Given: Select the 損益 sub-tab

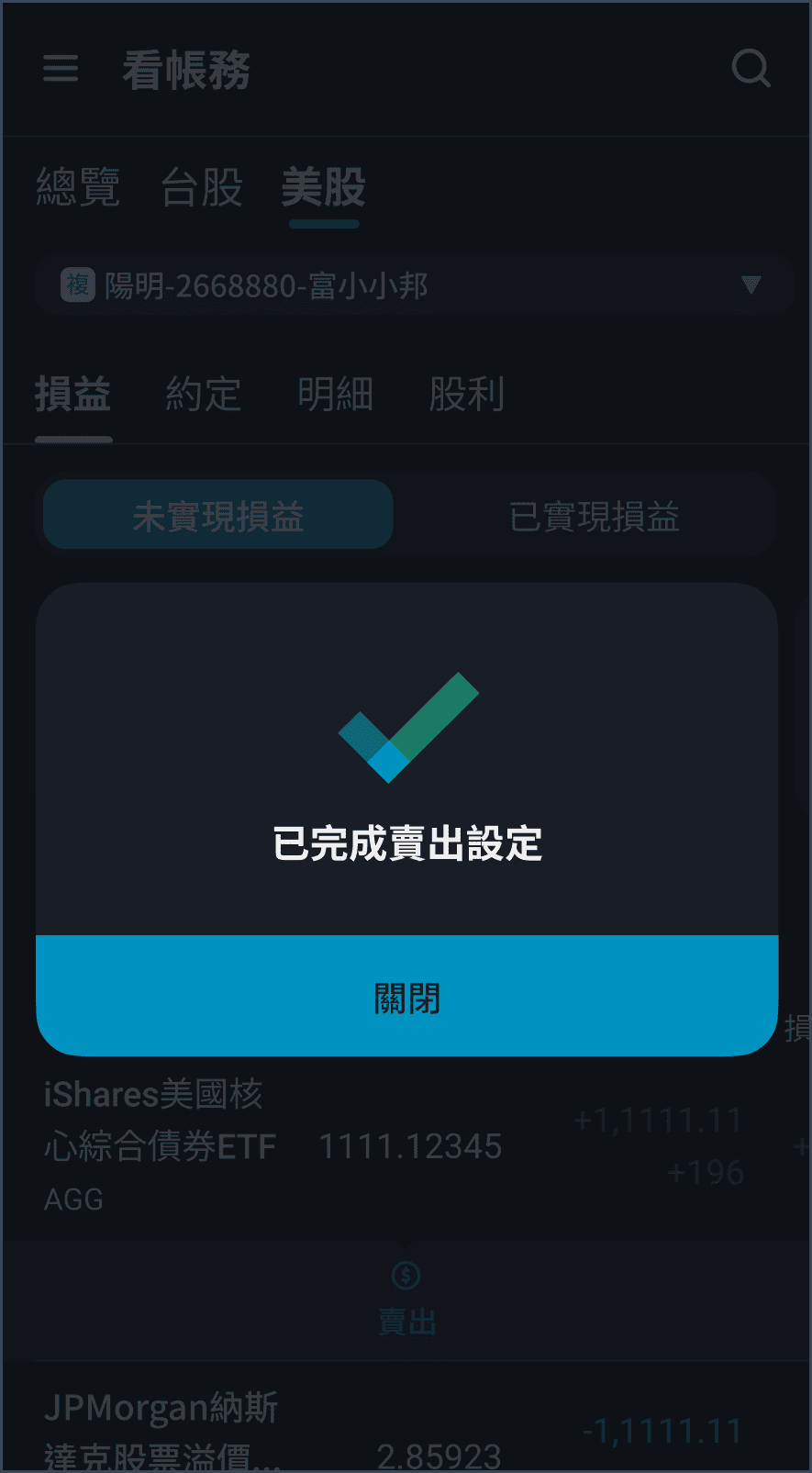Looking at the screenshot, I should tap(73, 395).
